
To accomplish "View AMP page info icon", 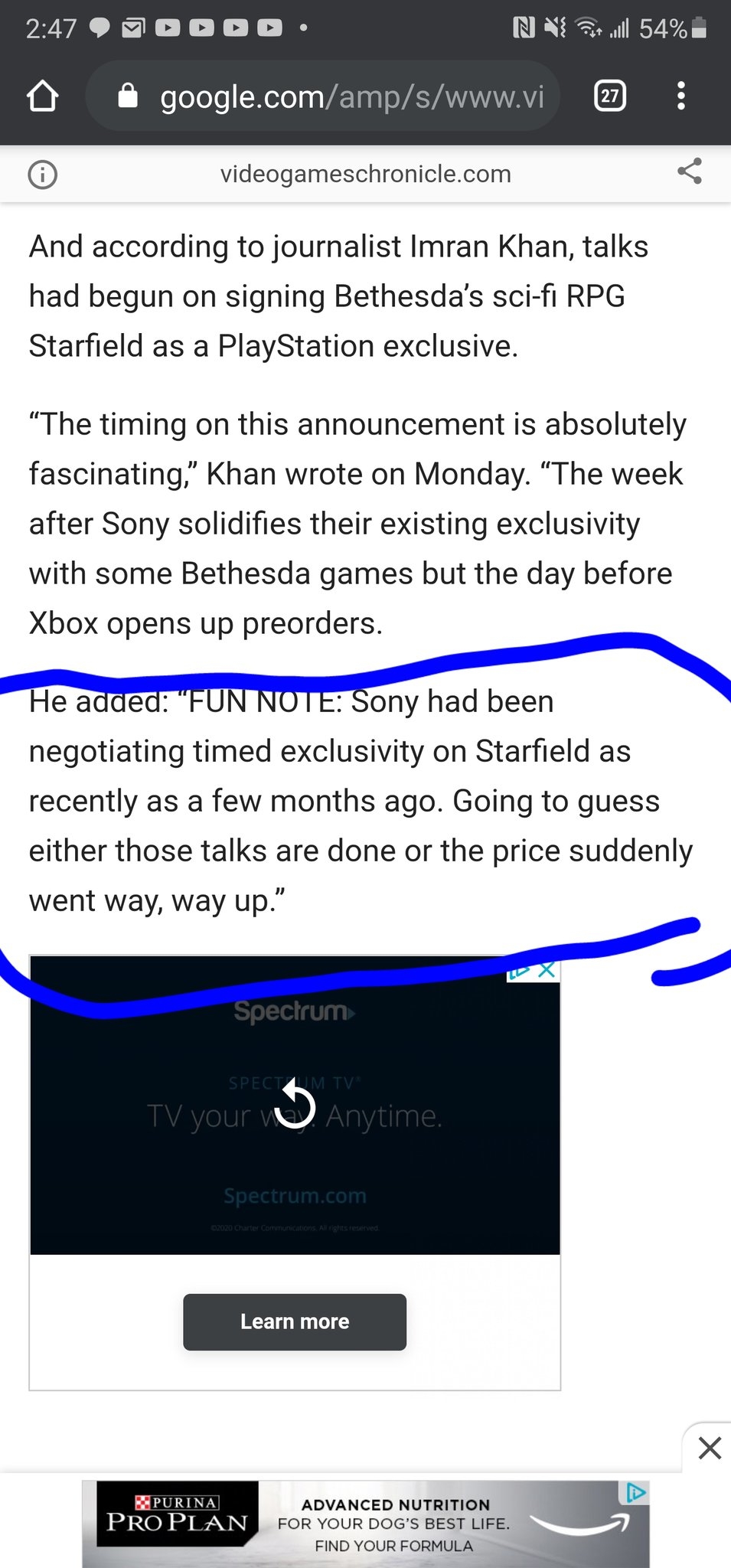I will point(42,175).
